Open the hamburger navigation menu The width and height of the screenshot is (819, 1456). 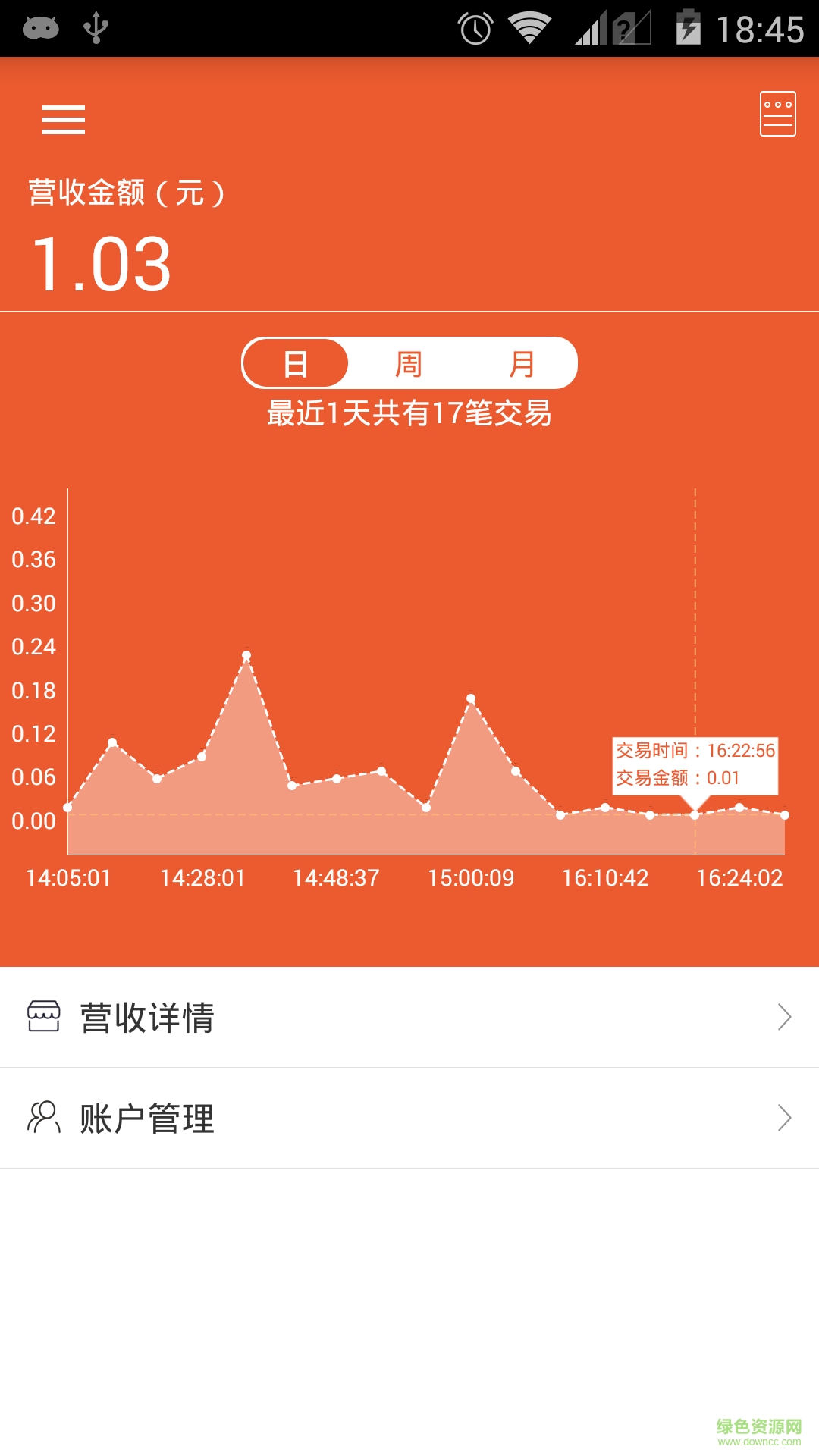click(x=64, y=119)
